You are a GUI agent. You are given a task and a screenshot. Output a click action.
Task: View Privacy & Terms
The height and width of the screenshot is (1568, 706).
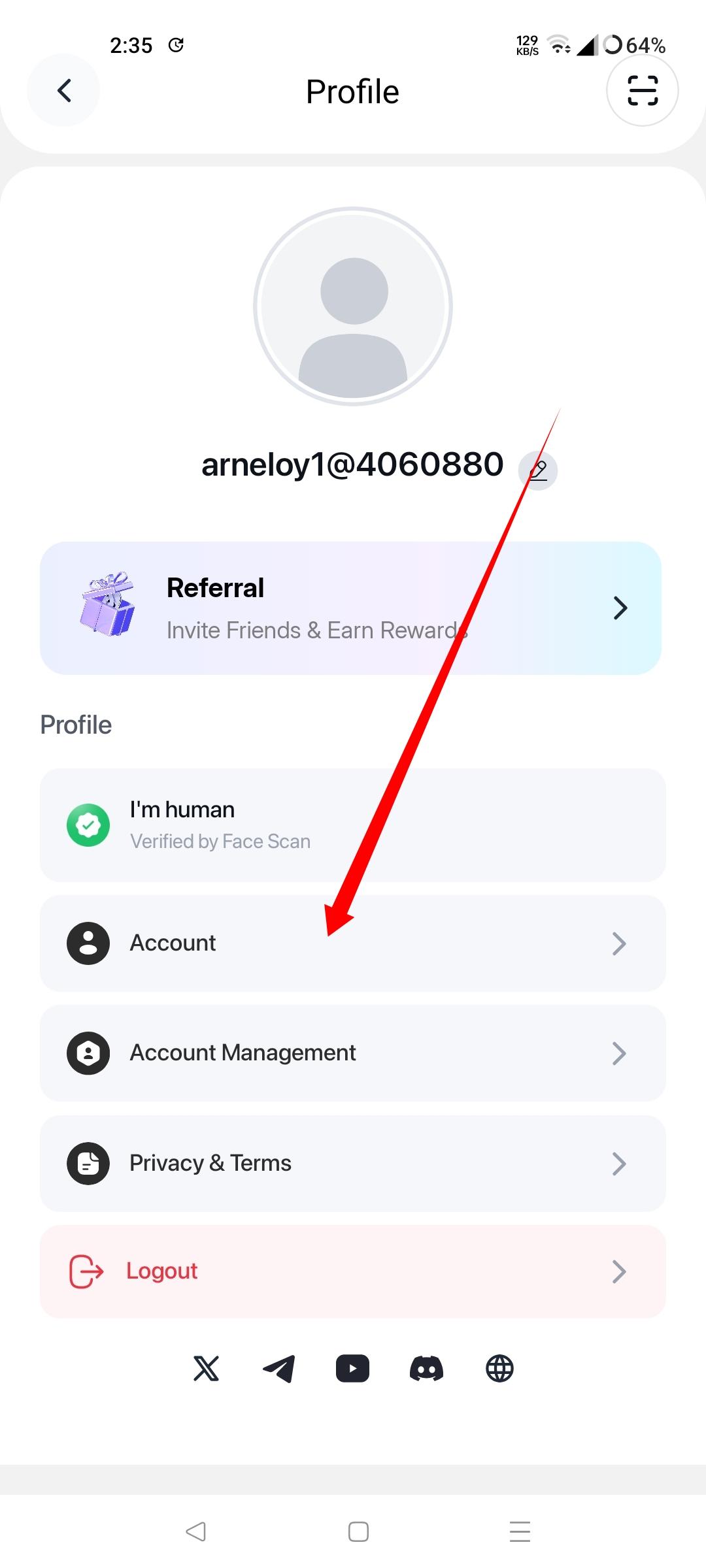(352, 1164)
